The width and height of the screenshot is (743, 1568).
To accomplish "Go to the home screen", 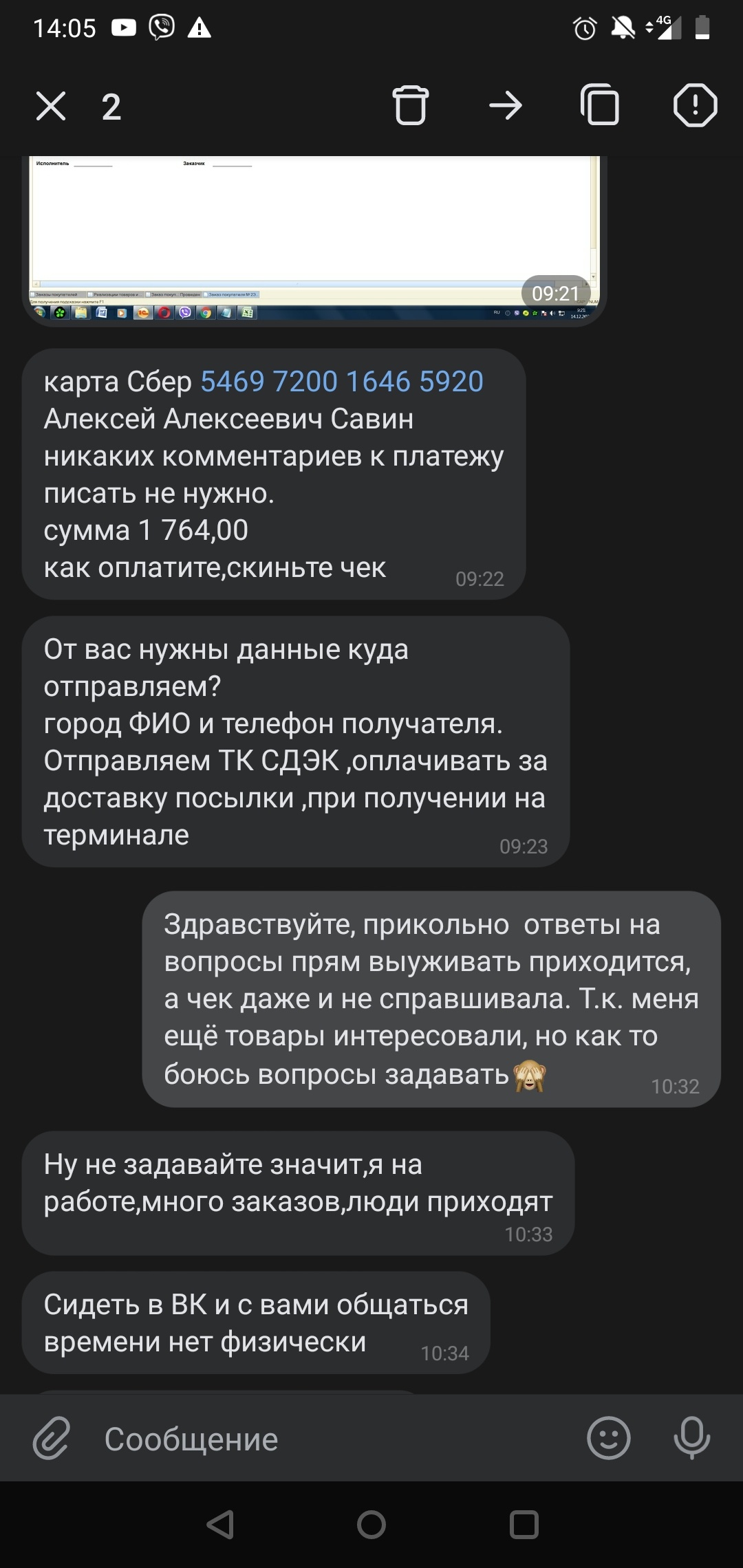I will 371,1525.
